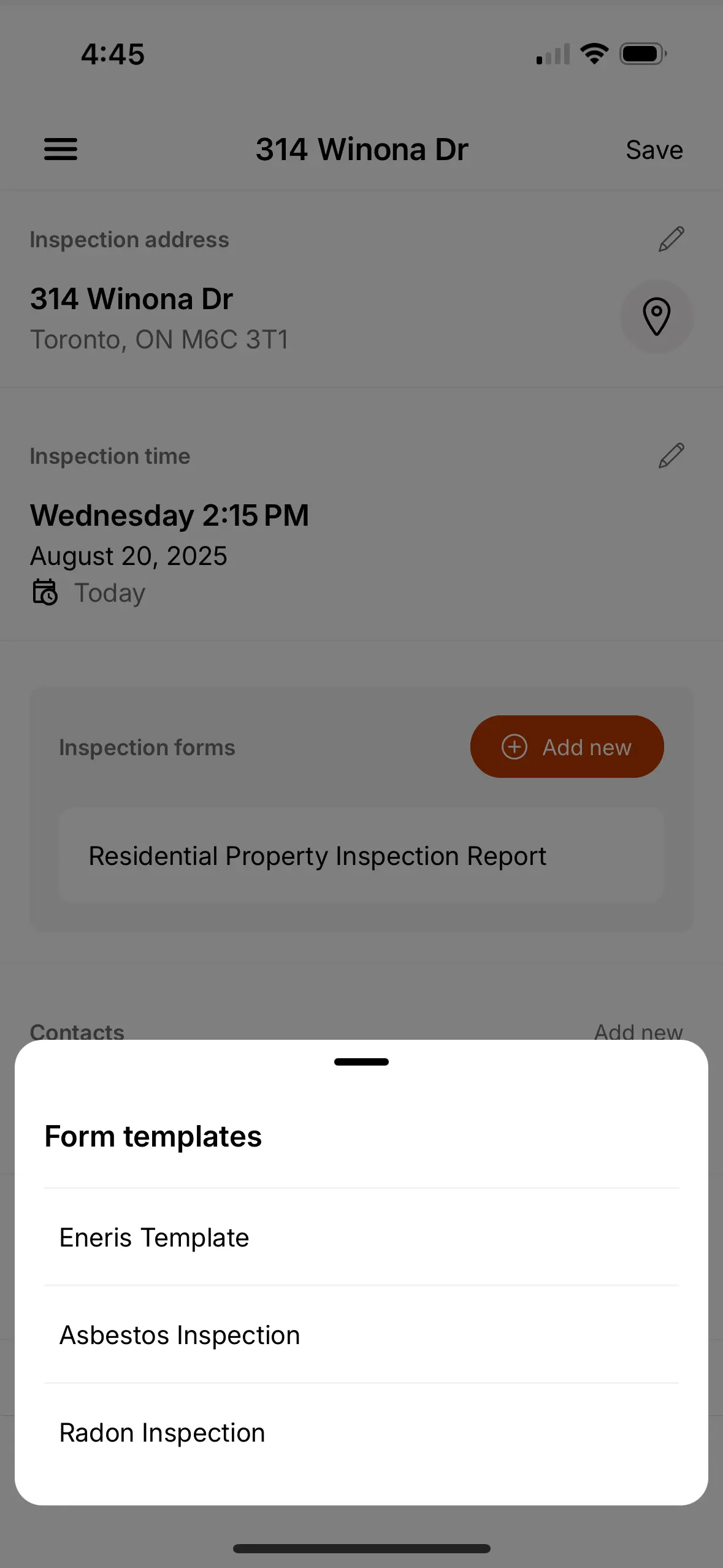Viewport: 723px width, 1568px height.
Task: Open the map pin for the address
Action: [656, 317]
